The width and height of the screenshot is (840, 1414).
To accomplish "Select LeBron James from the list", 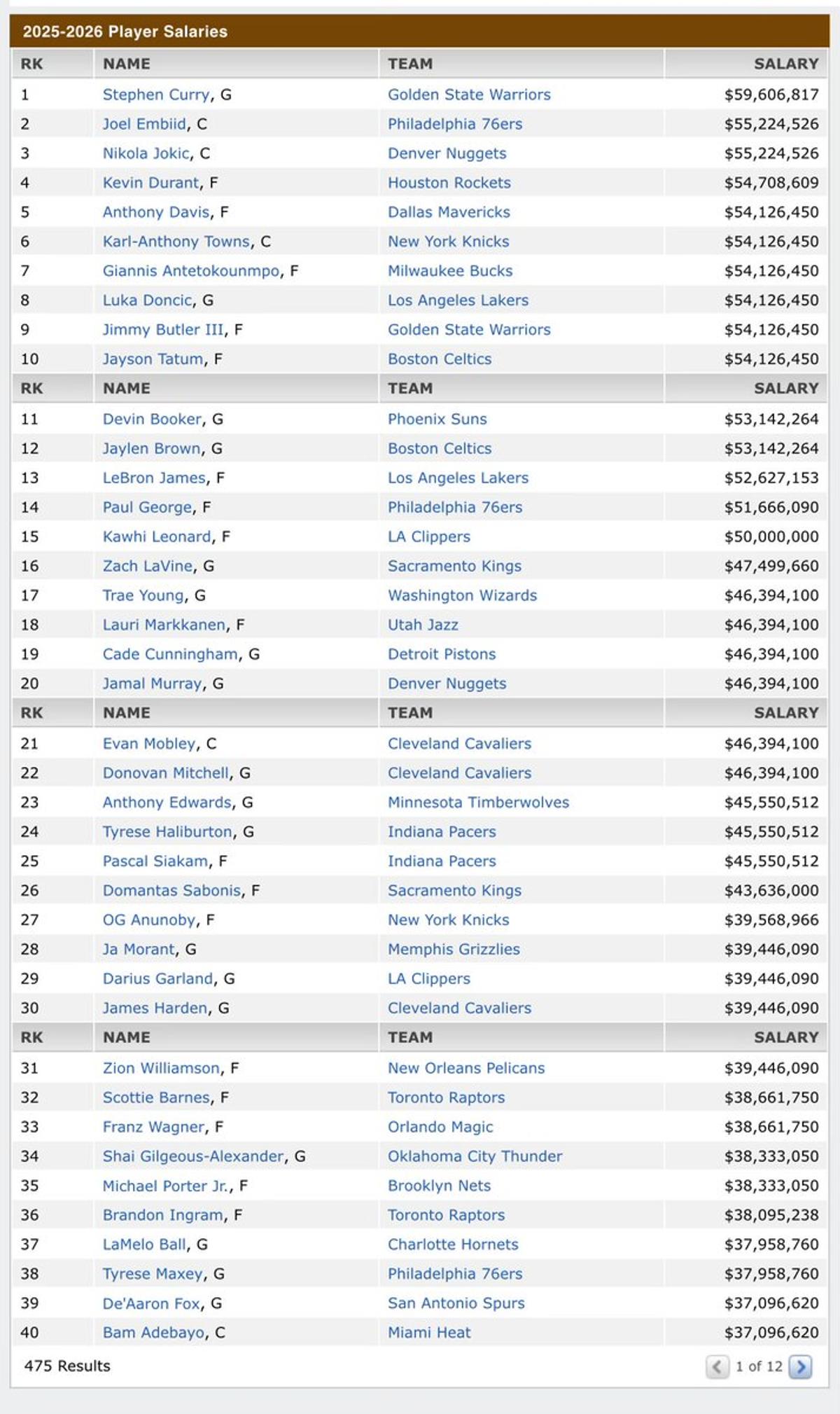I will coord(151,478).
